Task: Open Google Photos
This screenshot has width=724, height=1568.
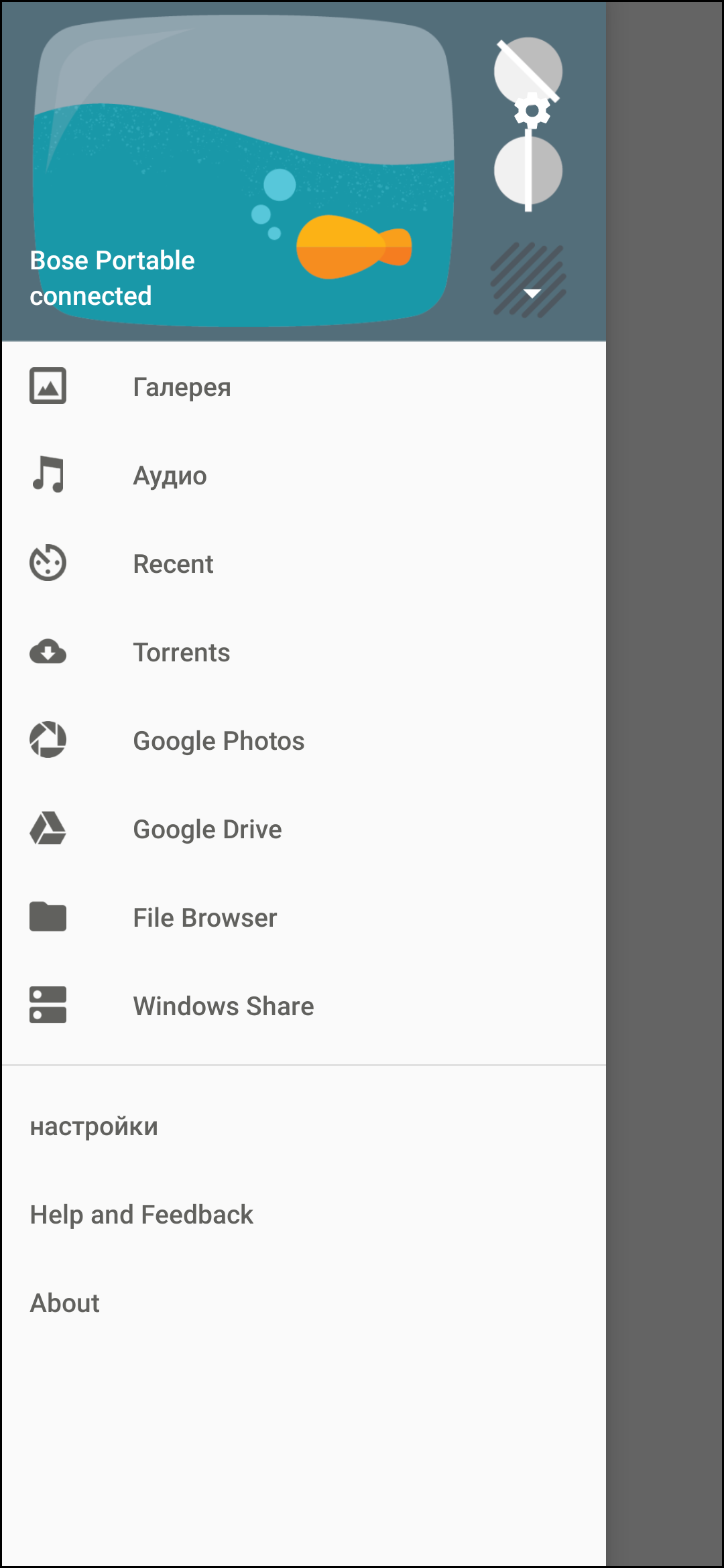Action: click(x=219, y=740)
